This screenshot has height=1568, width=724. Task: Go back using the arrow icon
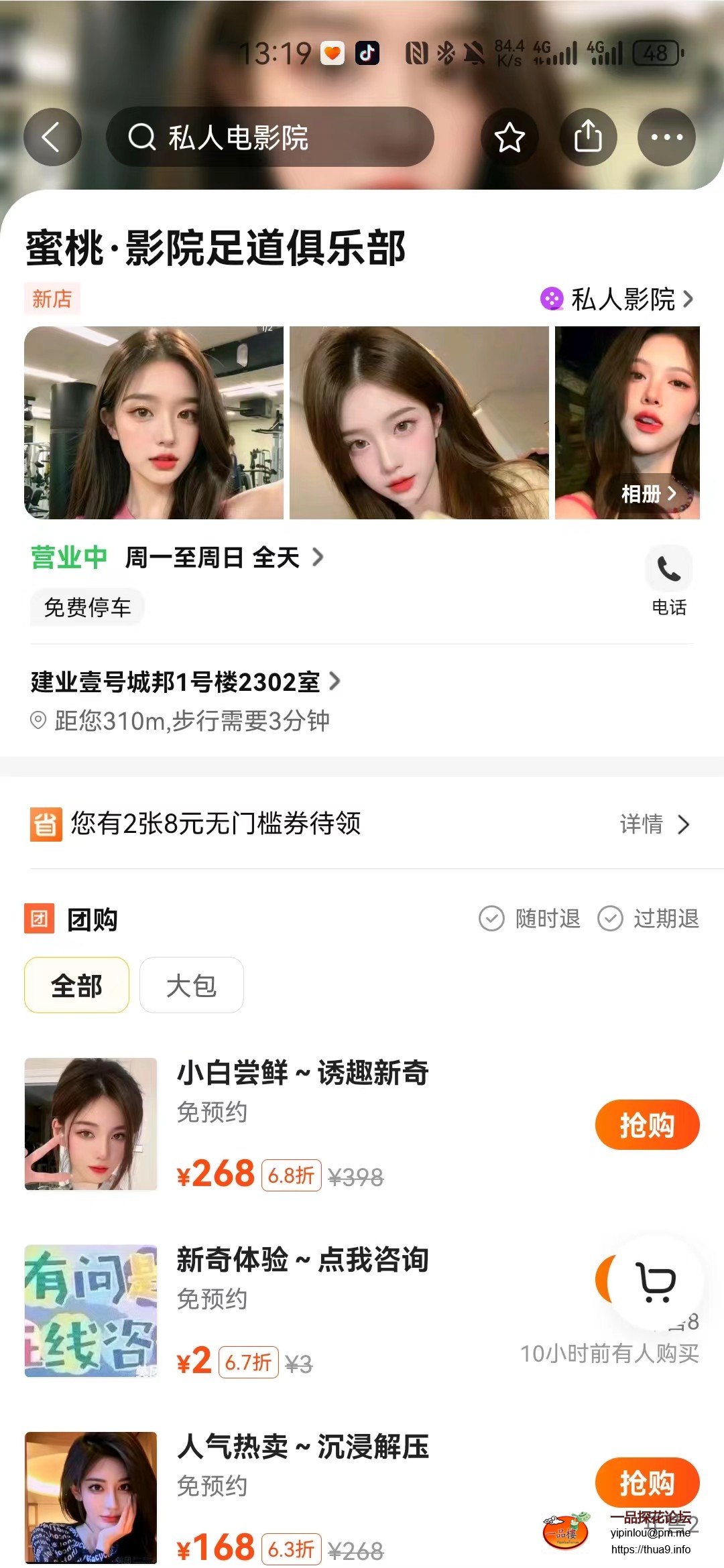coord(52,137)
